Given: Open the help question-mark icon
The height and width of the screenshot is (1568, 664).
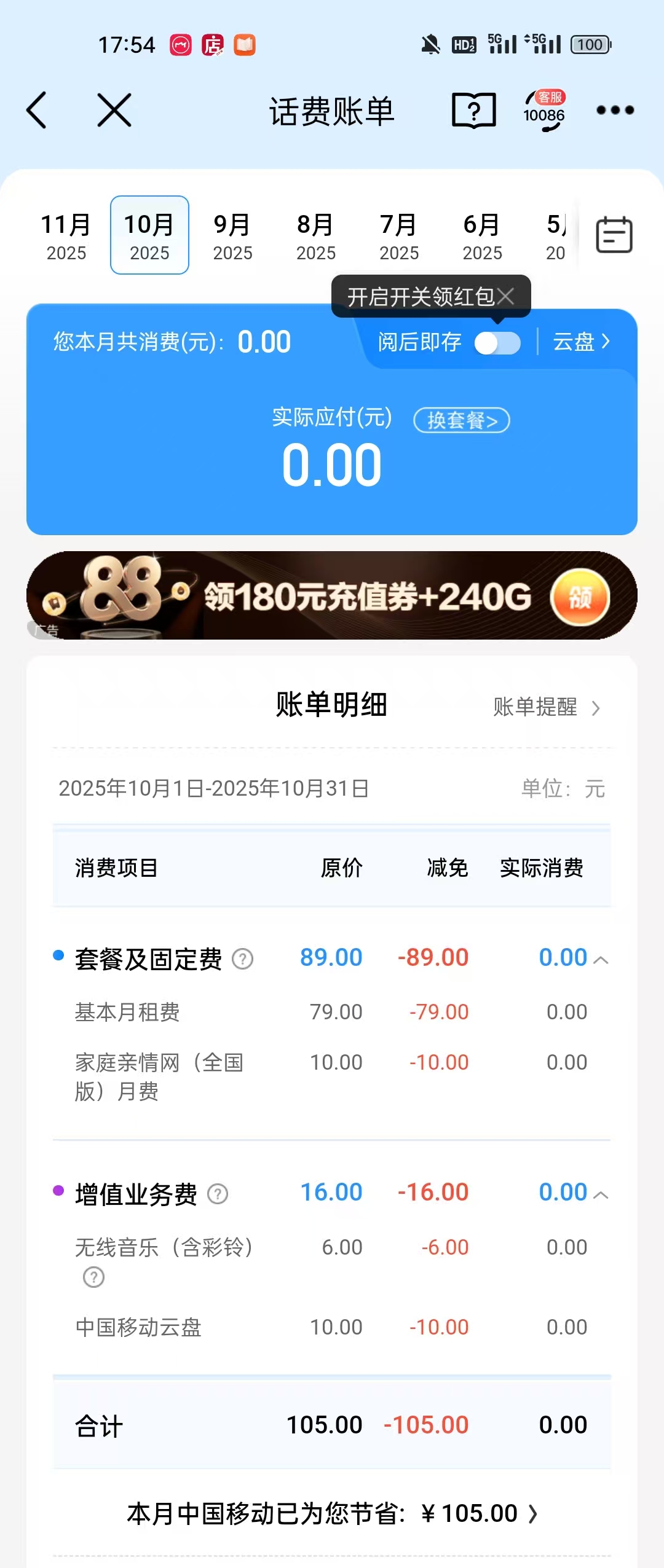Looking at the screenshot, I should coord(473,111).
